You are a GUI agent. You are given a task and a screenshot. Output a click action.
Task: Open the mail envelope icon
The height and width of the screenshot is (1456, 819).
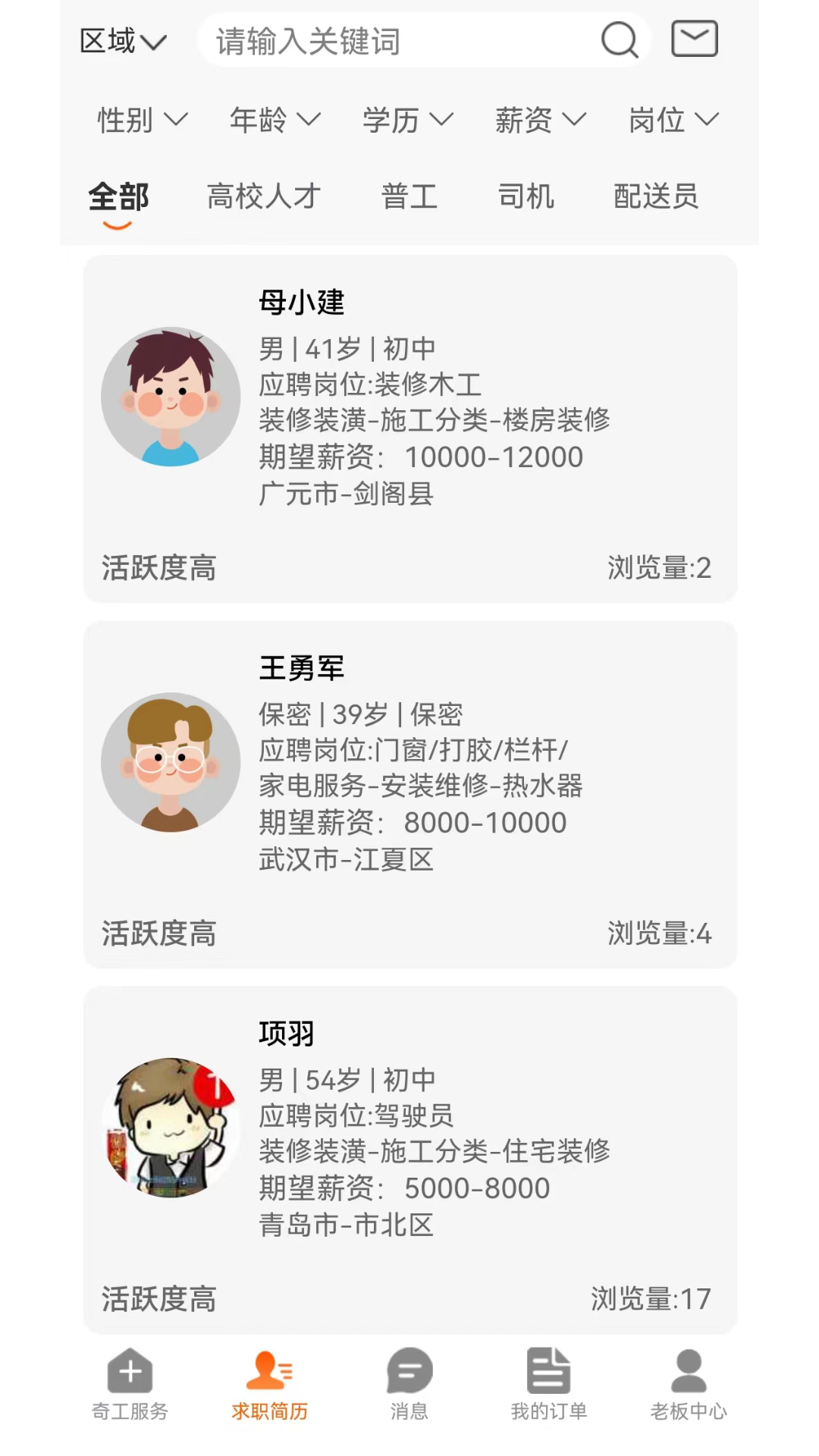point(694,39)
